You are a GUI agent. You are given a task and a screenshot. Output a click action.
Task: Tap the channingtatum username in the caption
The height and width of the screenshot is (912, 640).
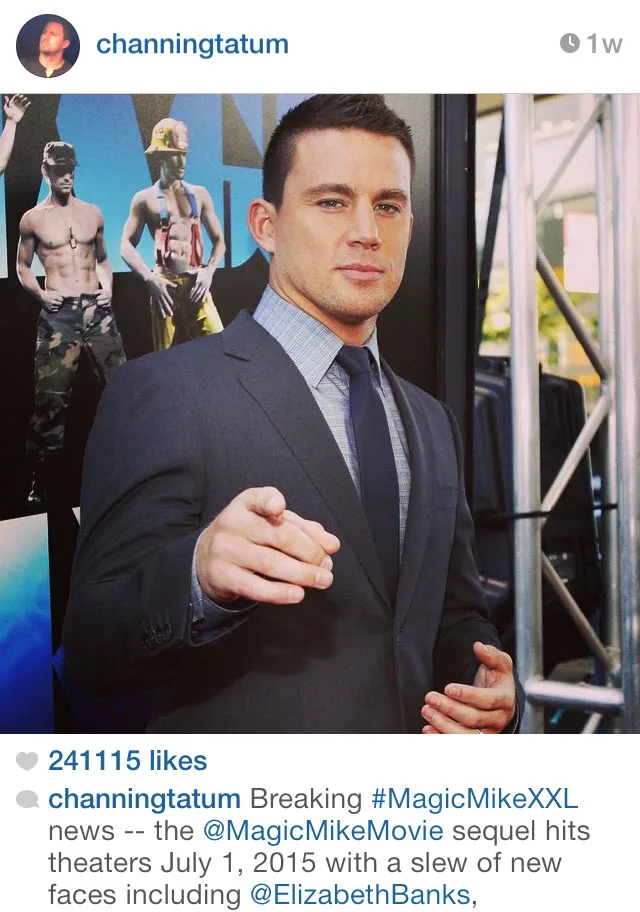pyautogui.click(x=144, y=800)
